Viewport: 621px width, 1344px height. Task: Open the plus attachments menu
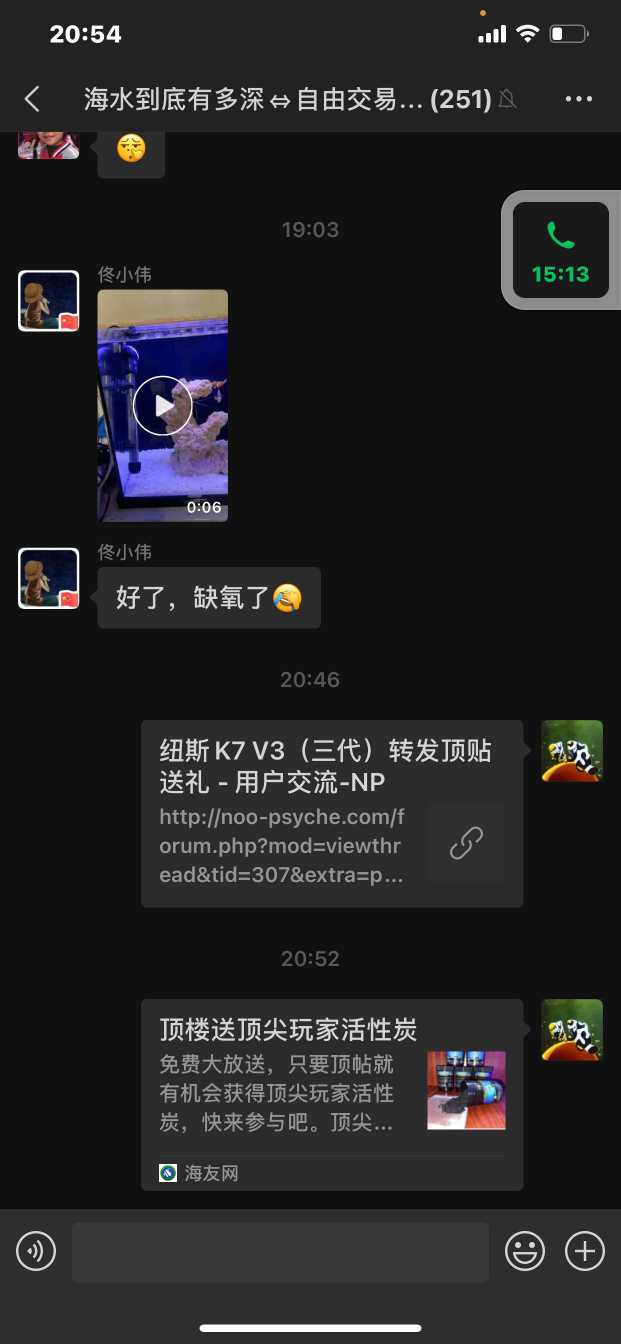pyautogui.click(x=585, y=1251)
